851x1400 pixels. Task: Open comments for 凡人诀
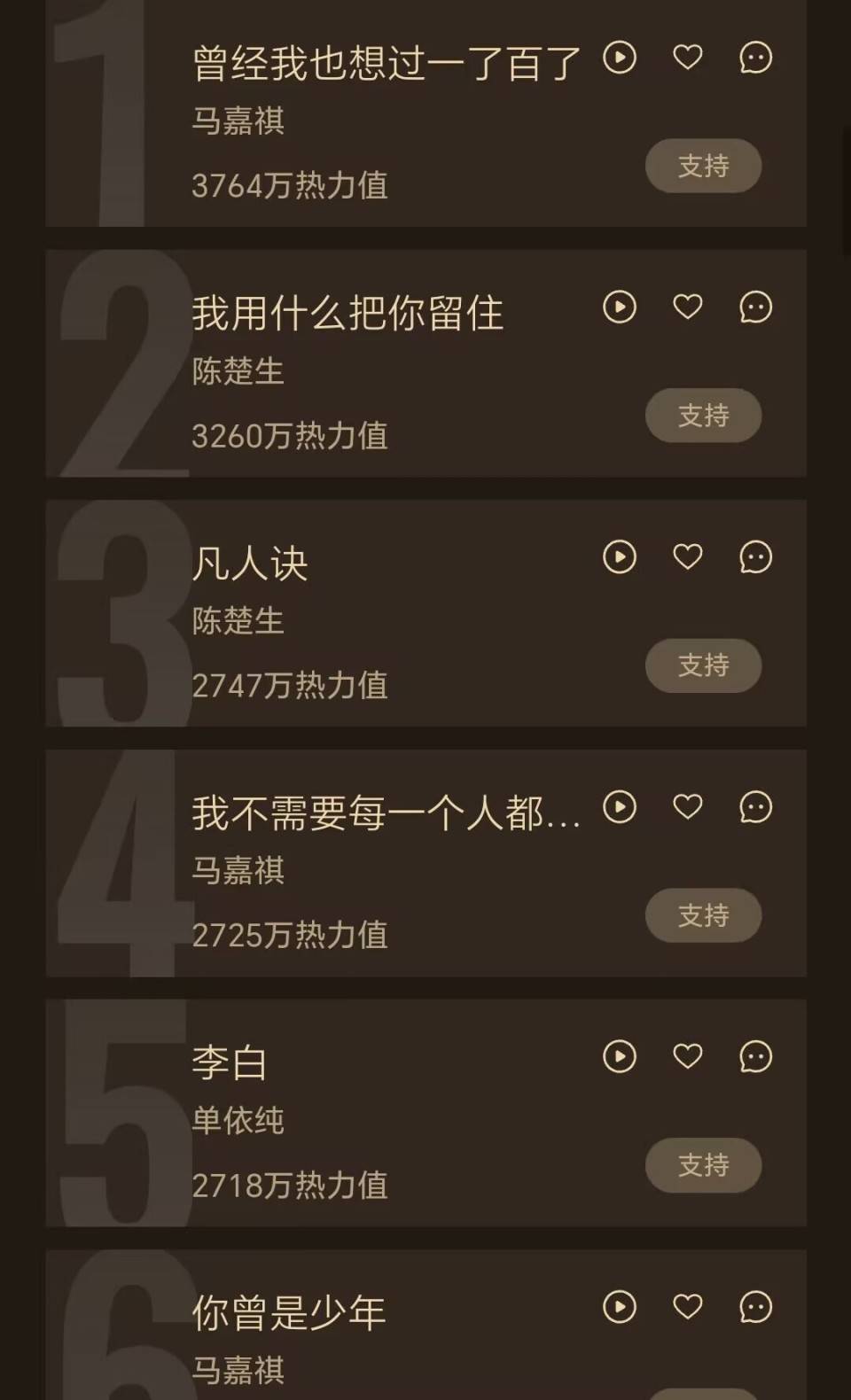tap(755, 557)
